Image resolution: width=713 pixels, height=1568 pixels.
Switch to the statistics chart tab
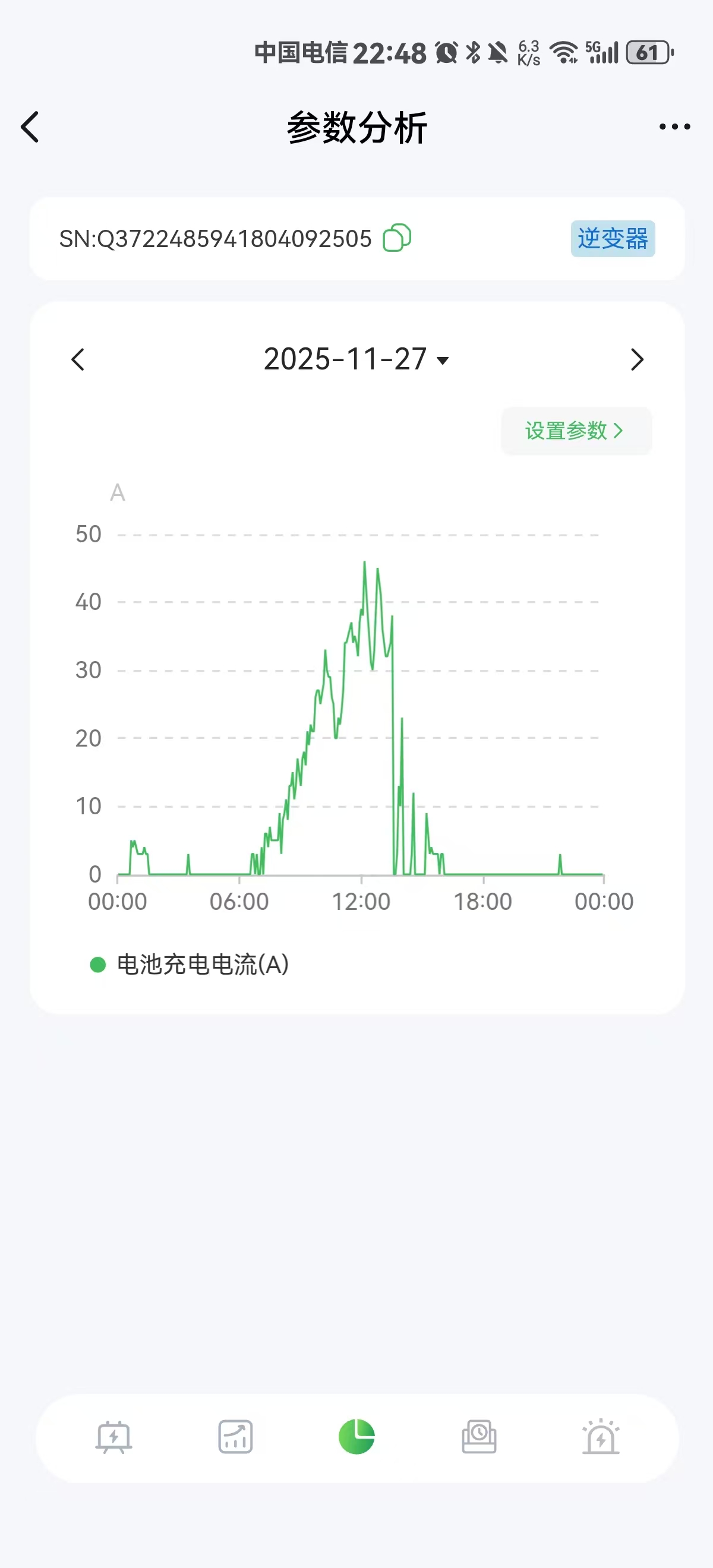[236, 1437]
